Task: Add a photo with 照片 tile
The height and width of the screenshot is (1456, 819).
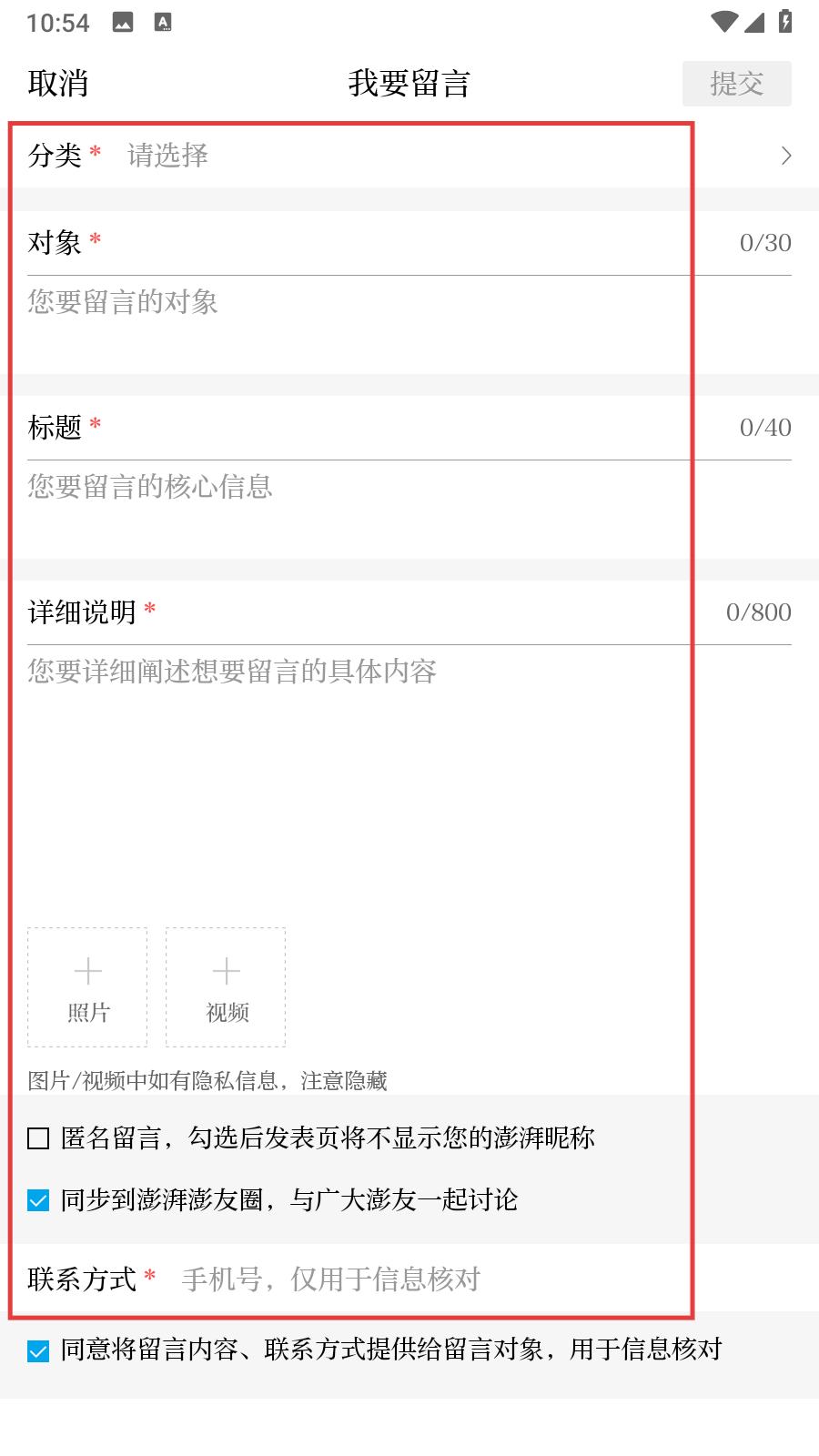Action: (87, 987)
